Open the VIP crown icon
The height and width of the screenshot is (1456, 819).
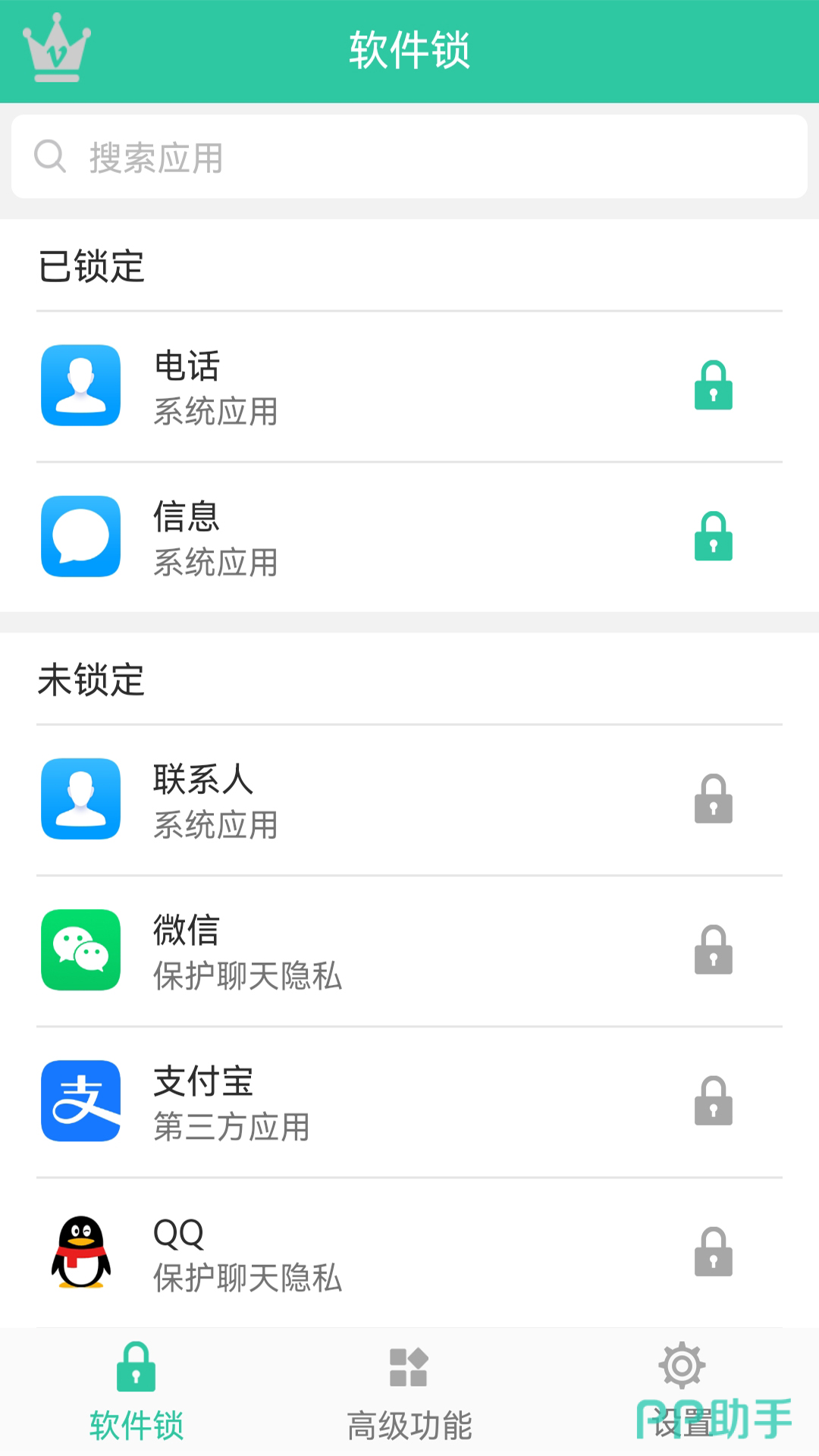[x=57, y=50]
